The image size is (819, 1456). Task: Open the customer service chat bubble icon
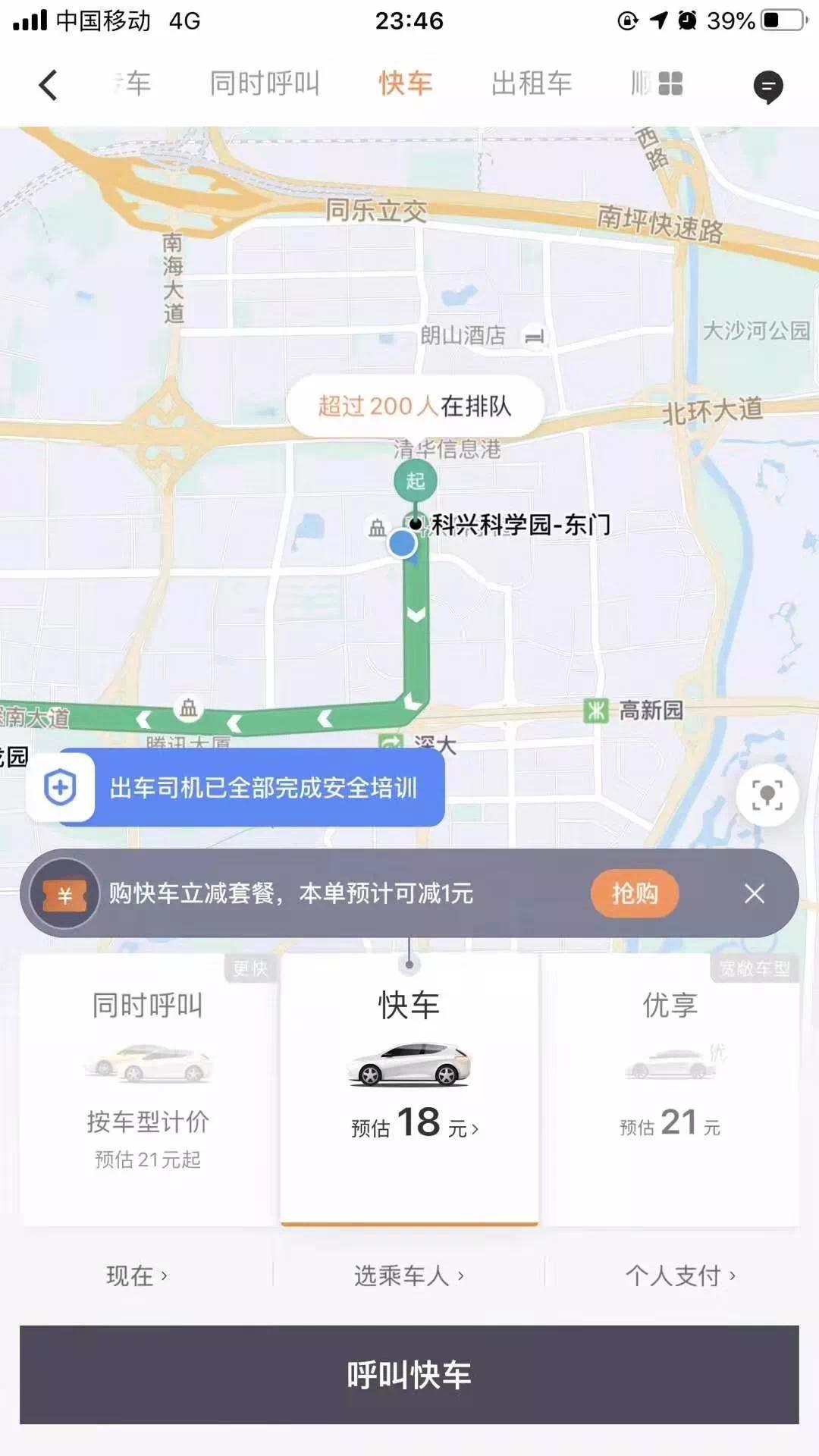coord(769,86)
